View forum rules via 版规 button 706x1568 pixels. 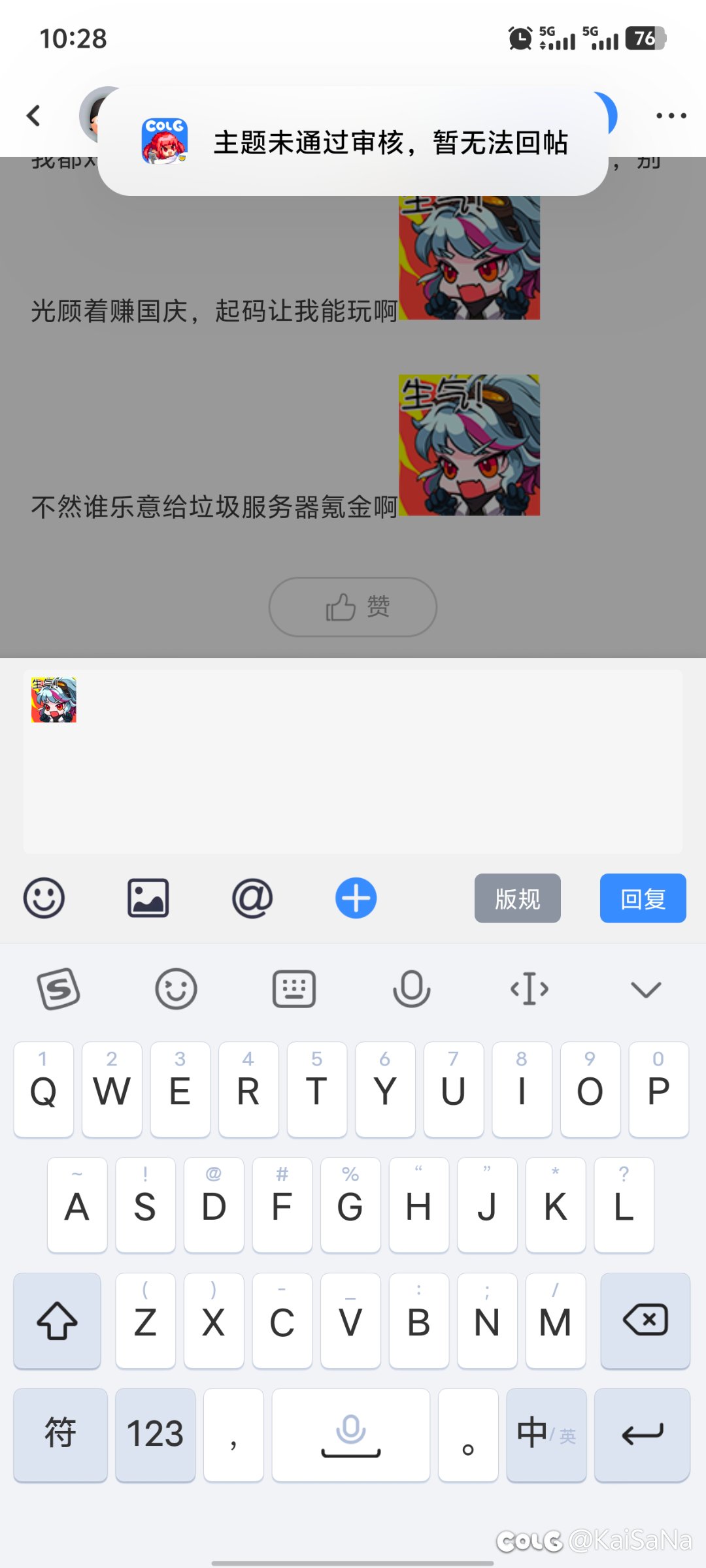517,898
